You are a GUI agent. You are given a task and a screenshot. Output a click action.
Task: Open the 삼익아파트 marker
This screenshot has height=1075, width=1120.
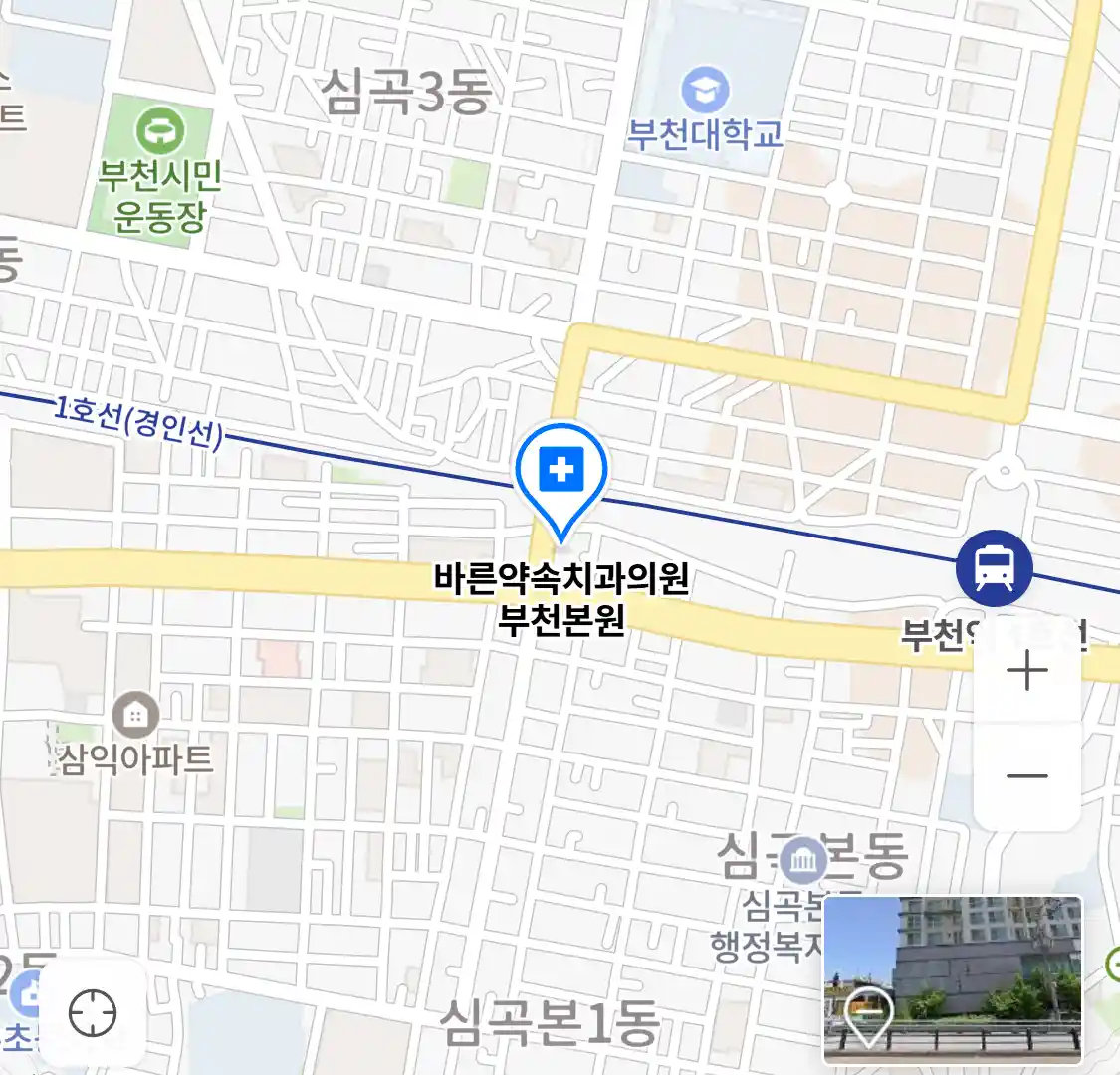point(135,714)
